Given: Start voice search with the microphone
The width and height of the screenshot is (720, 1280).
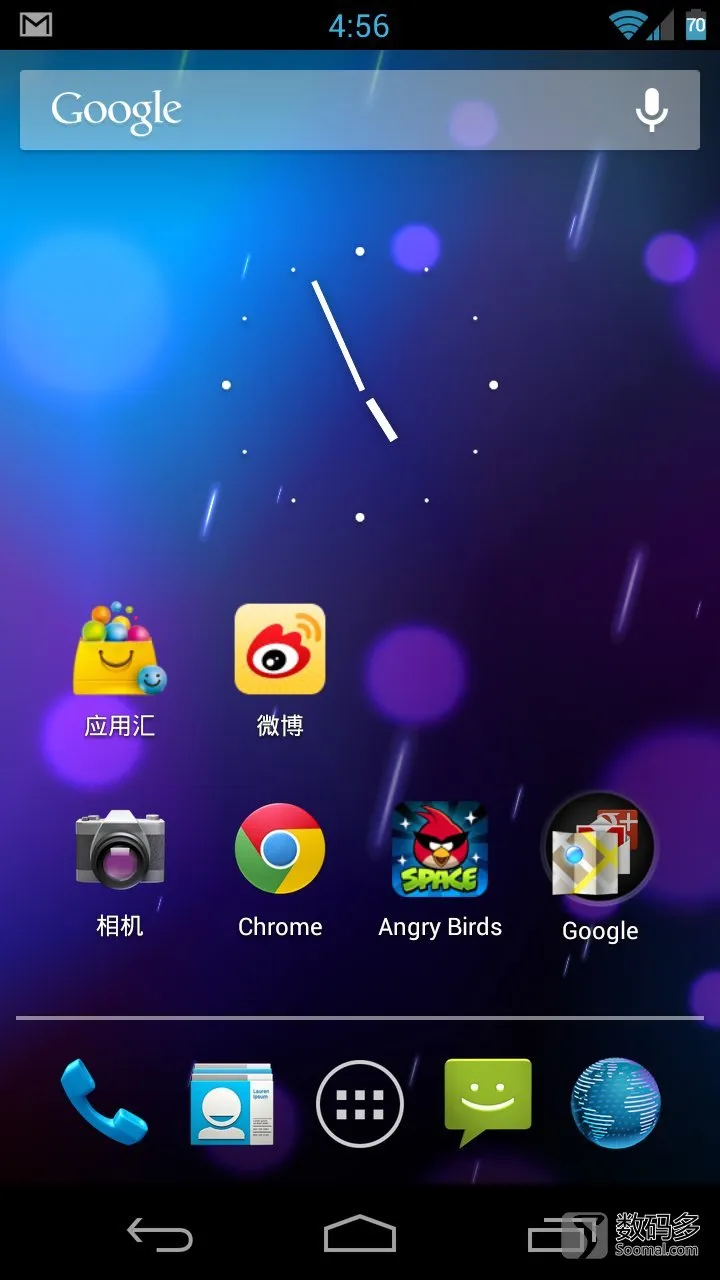Looking at the screenshot, I should pyautogui.click(x=652, y=110).
